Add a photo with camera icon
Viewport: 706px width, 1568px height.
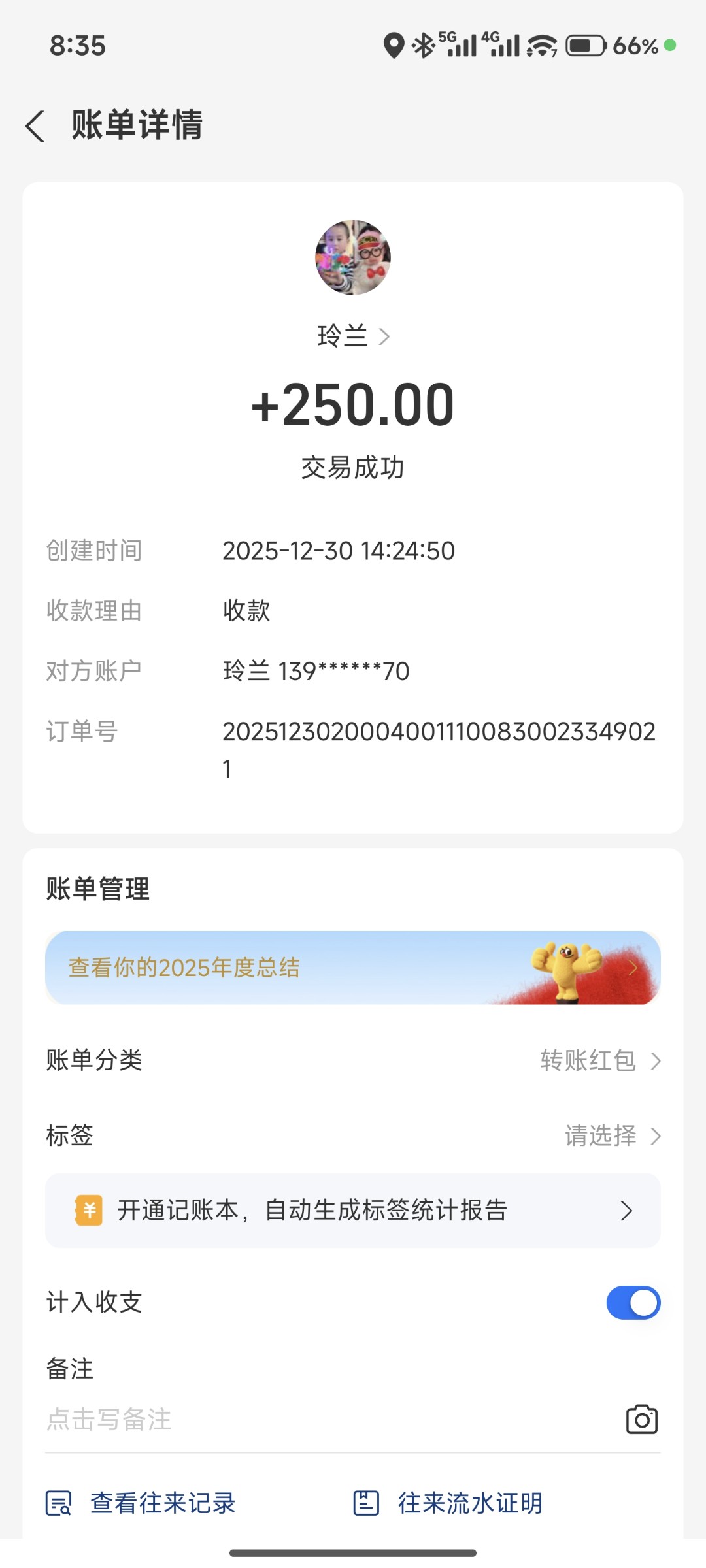point(641,1420)
